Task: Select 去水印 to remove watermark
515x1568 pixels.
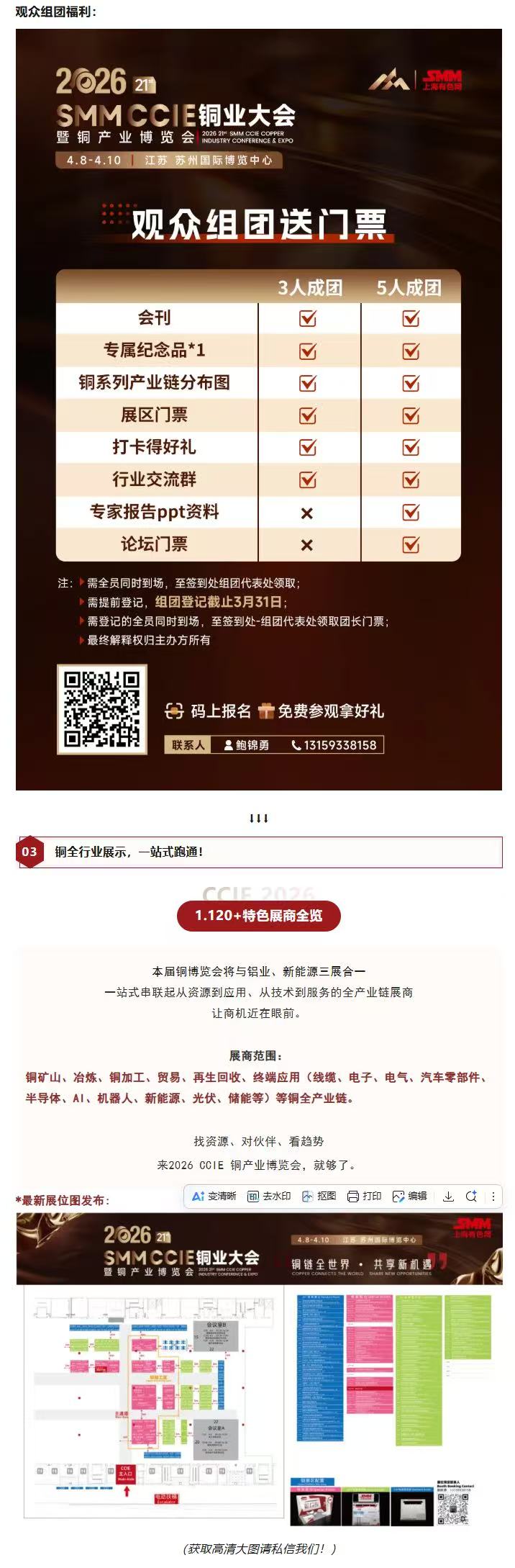Action: click(x=269, y=1196)
